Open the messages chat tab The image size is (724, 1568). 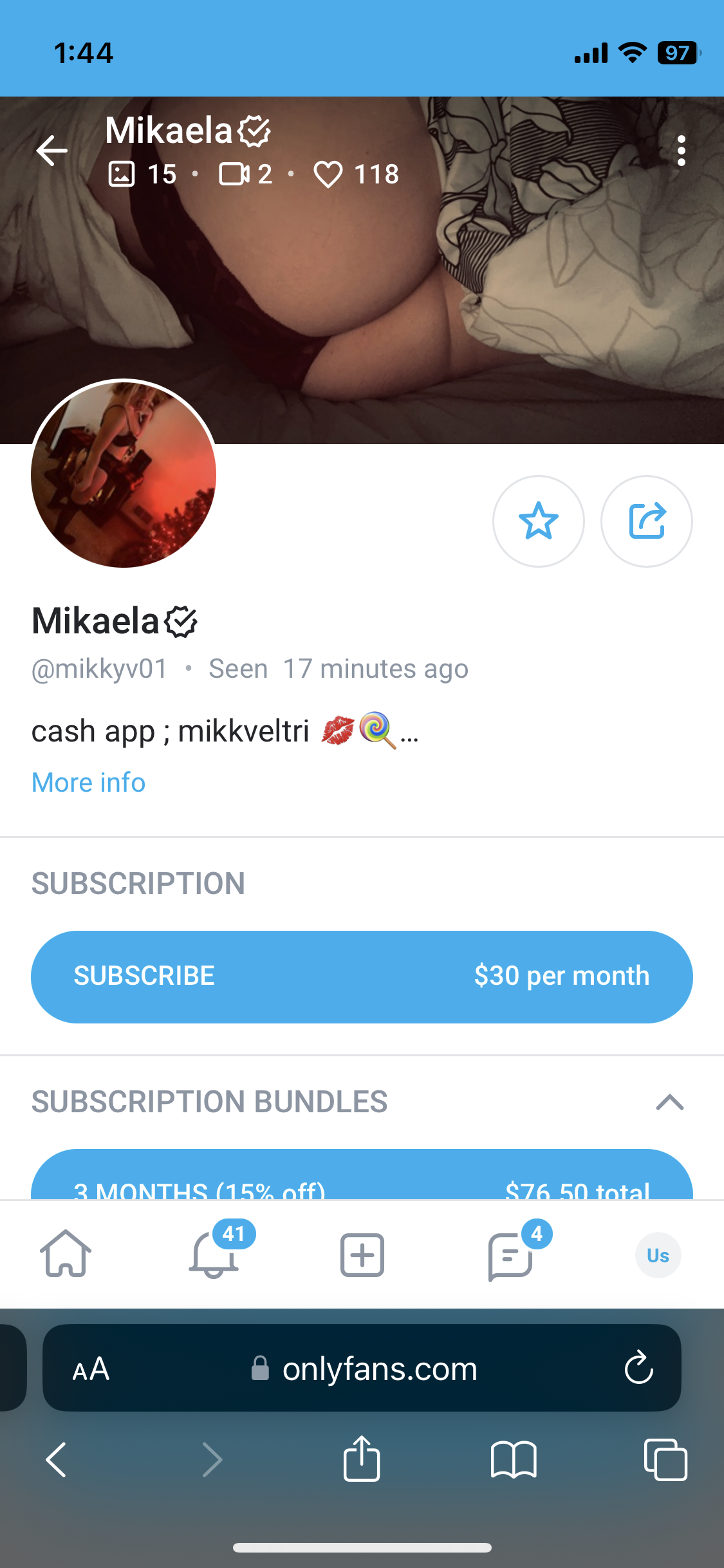click(x=510, y=1256)
